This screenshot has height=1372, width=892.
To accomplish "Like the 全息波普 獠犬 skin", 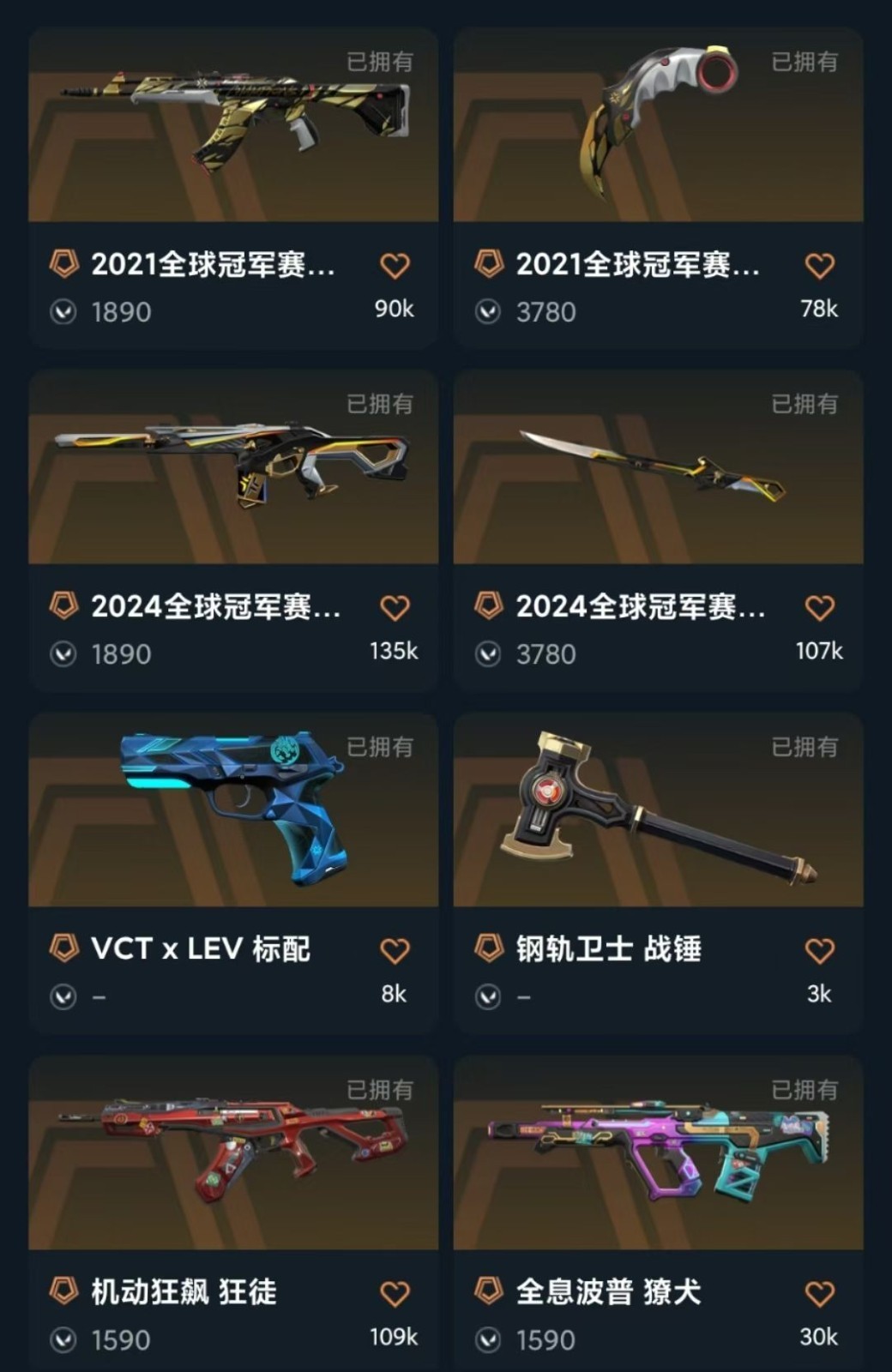I will 819,1293.
